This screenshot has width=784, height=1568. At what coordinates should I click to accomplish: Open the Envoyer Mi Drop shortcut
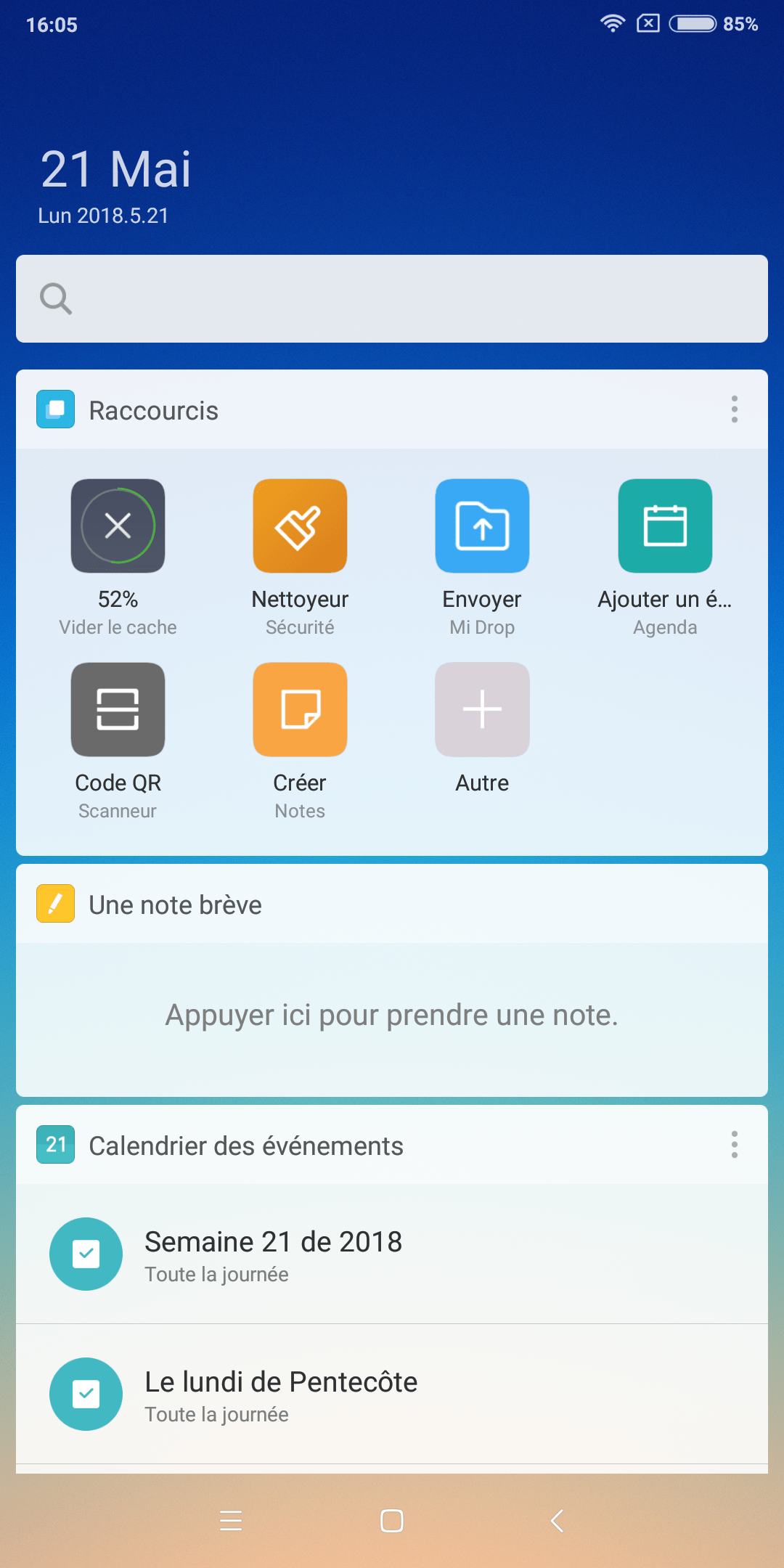point(482,526)
